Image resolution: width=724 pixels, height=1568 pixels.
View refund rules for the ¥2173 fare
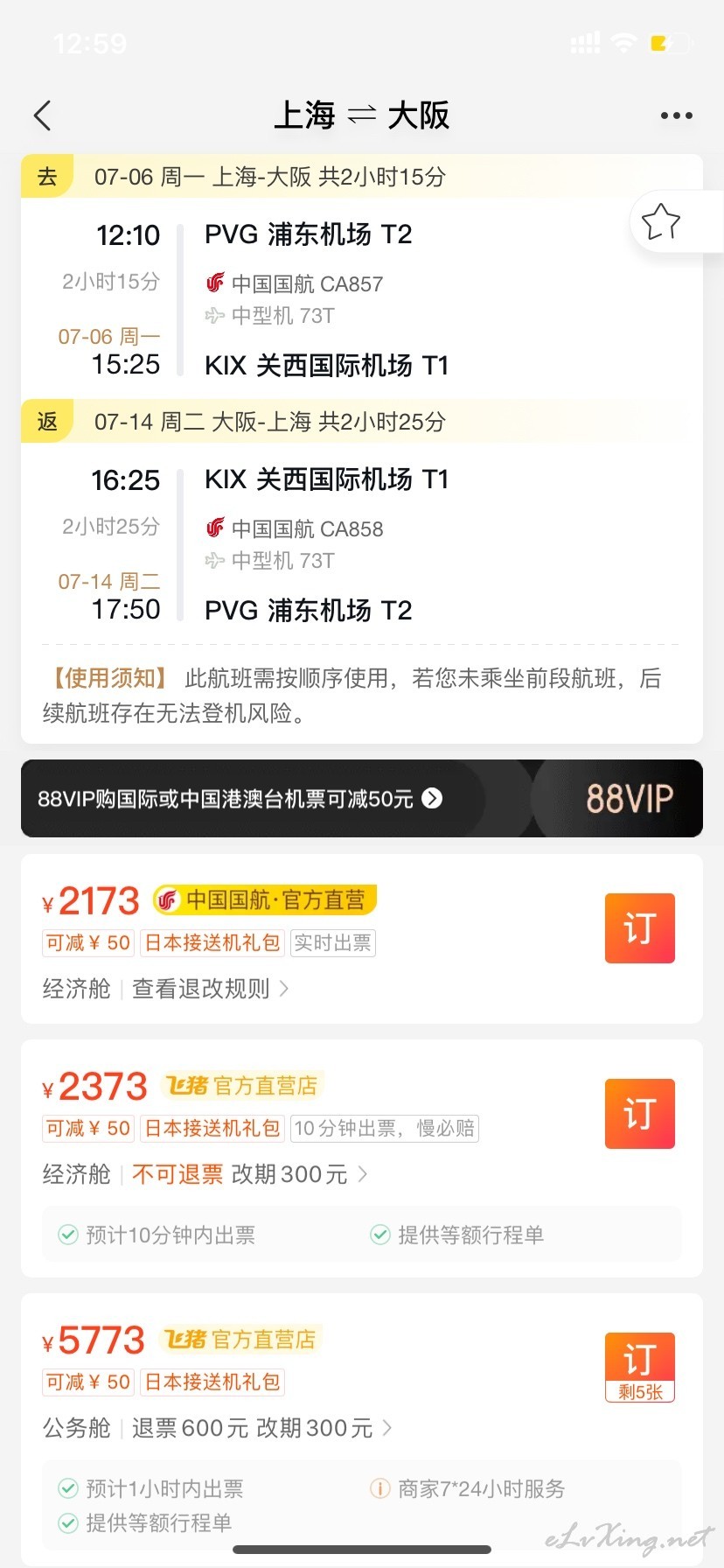[210, 989]
